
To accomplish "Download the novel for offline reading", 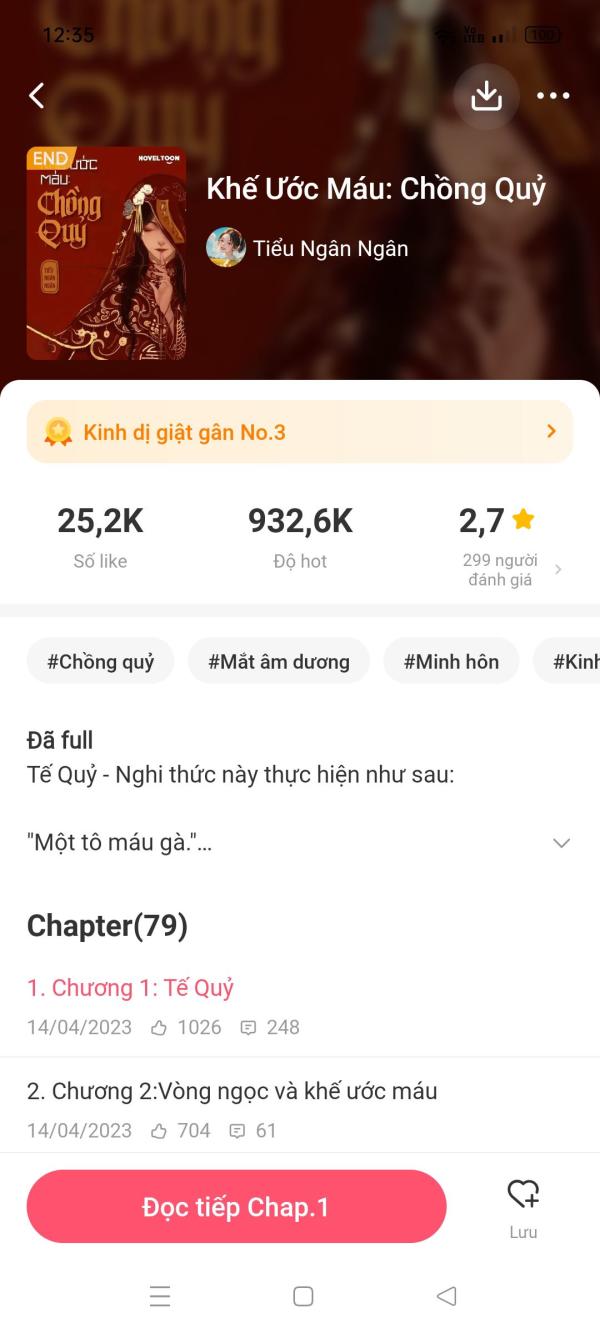I will [486, 96].
